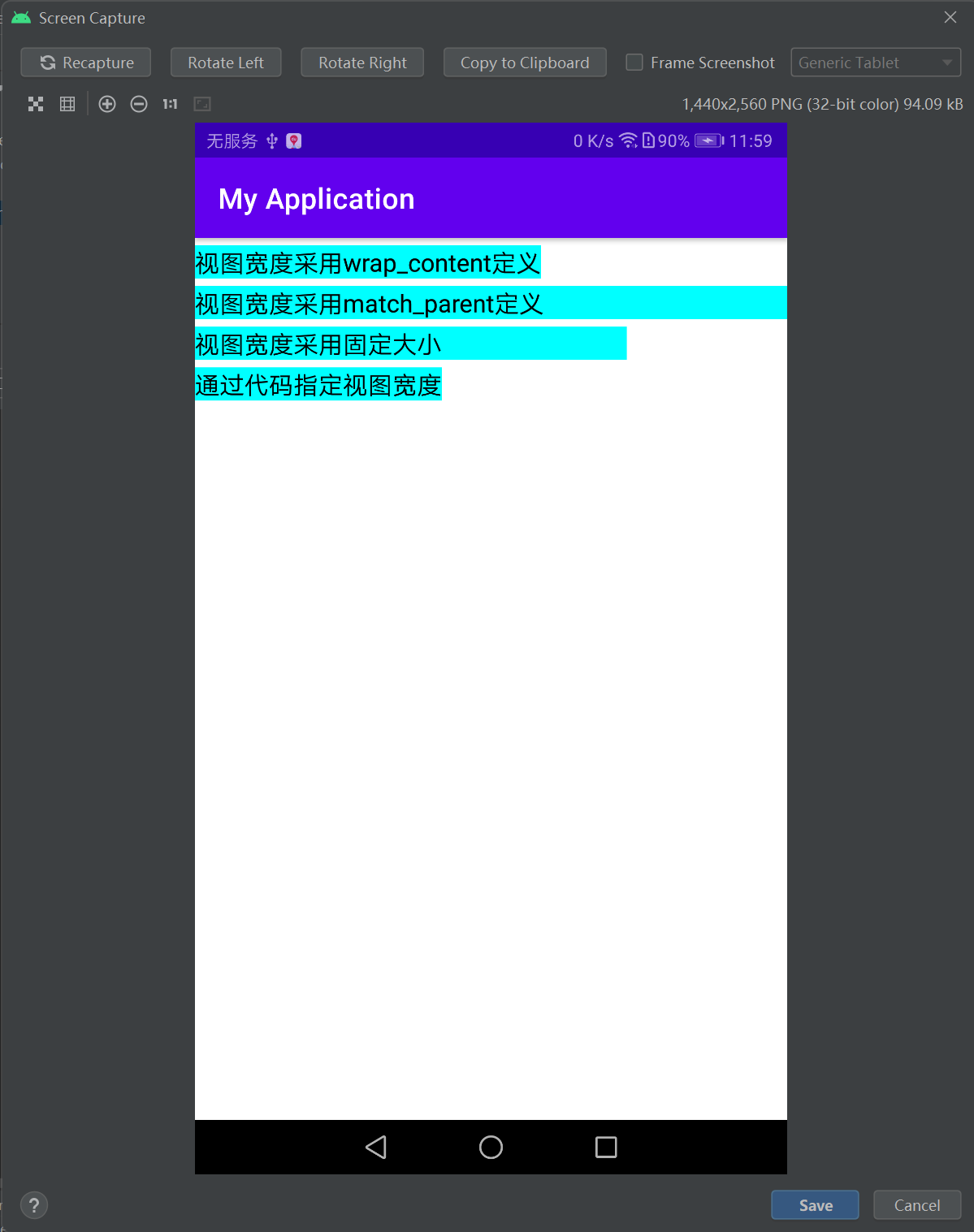974x1232 pixels.
Task: Rotate the screenshot left
Action: click(x=226, y=63)
